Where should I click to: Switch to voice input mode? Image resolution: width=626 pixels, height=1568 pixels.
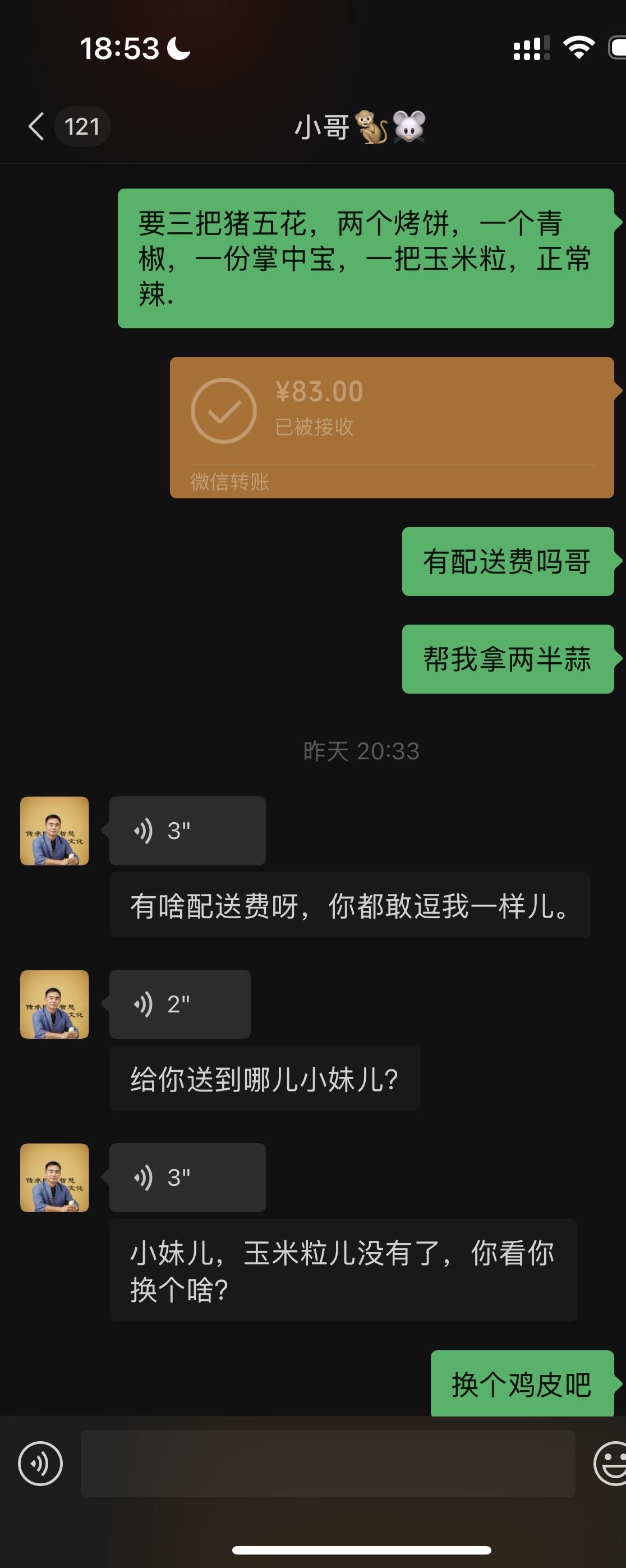tap(40, 1463)
